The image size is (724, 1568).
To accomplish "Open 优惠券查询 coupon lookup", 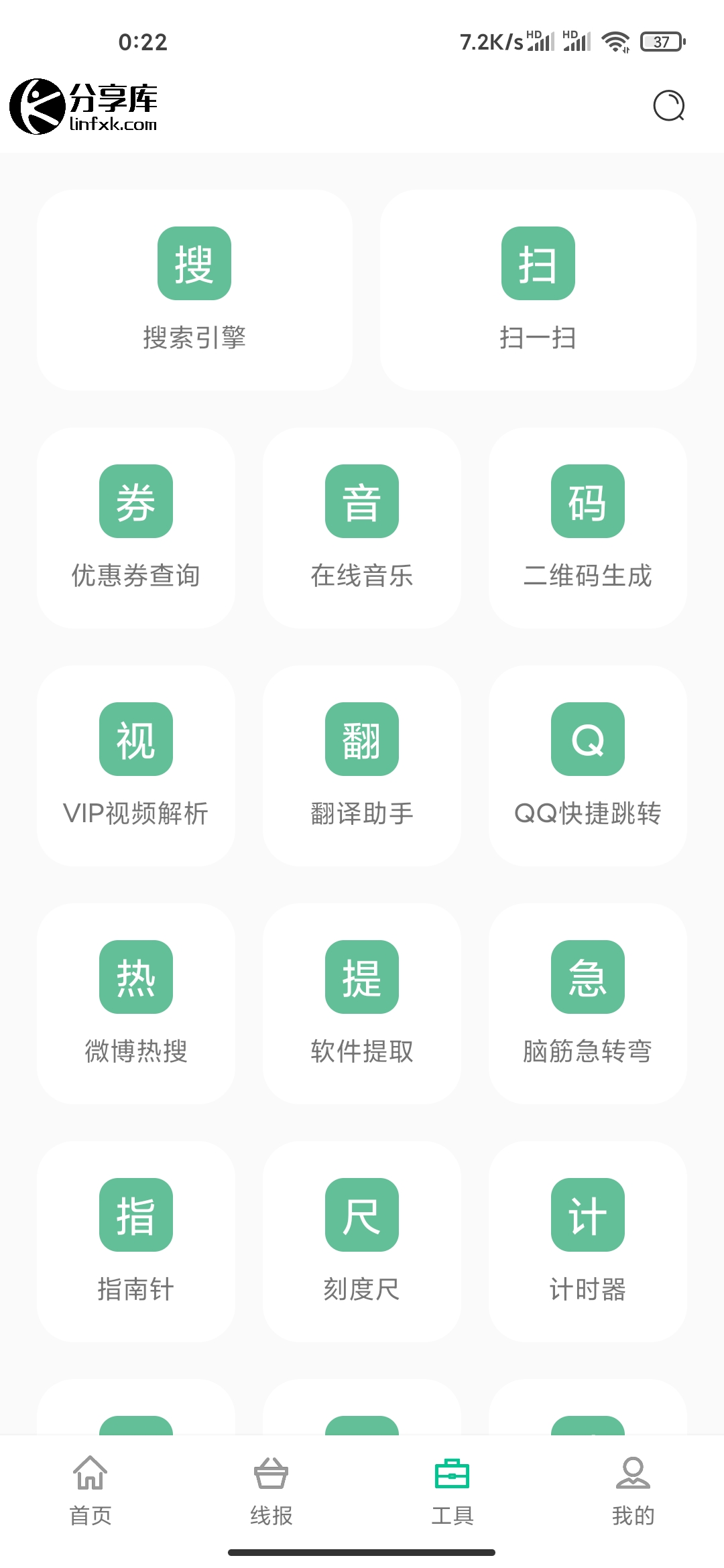I will tap(136, 528).
